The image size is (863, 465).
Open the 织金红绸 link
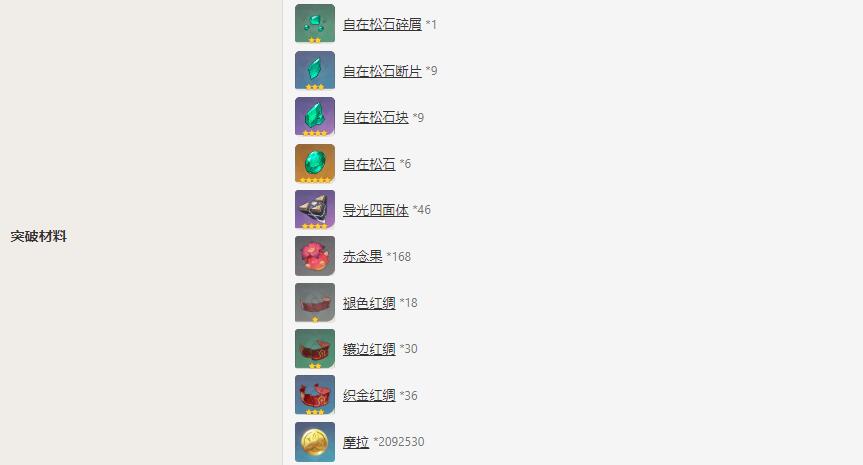[x=368, y=396]
